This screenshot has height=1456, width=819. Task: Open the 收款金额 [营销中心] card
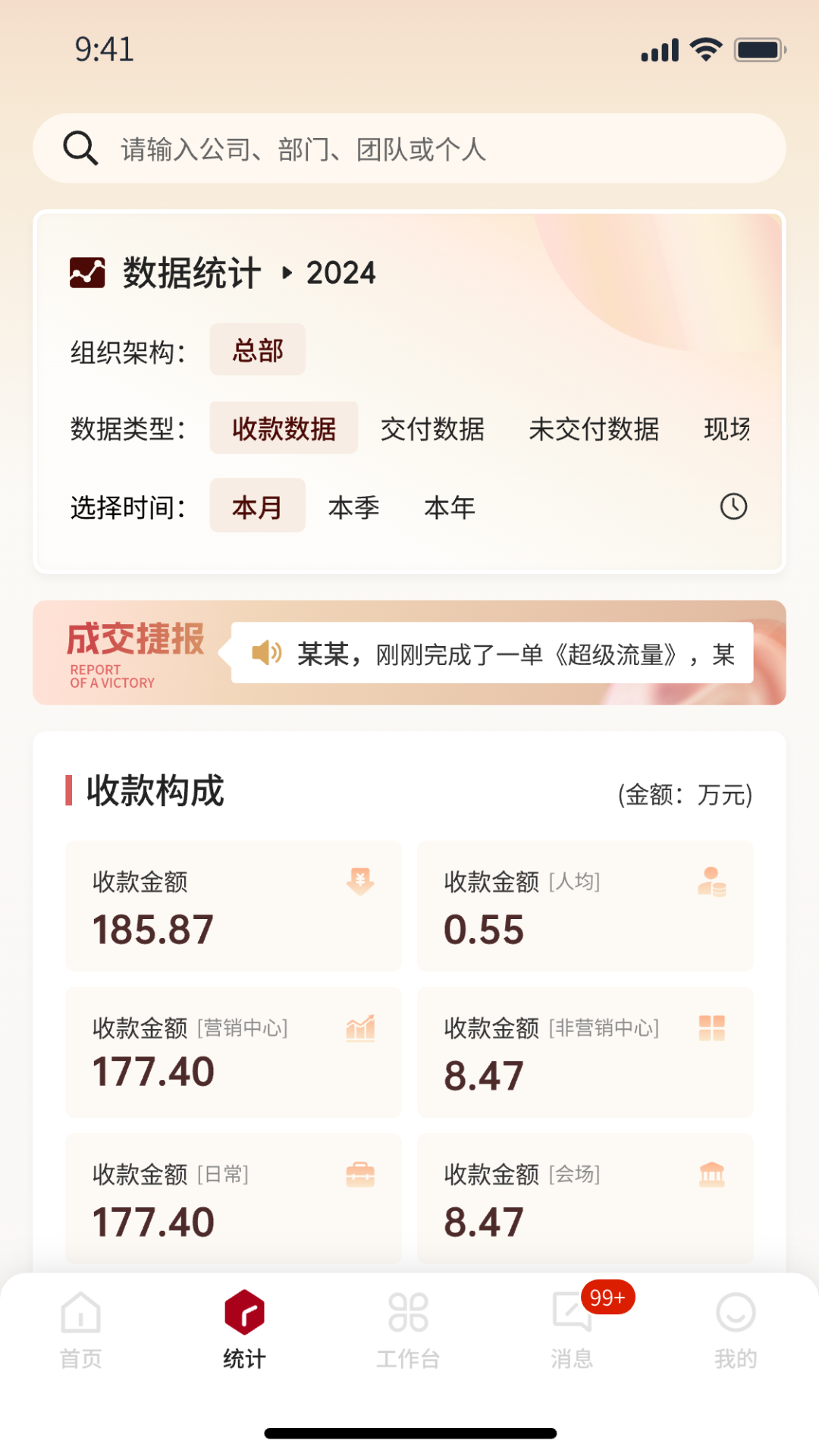(x=234, y=1052)
